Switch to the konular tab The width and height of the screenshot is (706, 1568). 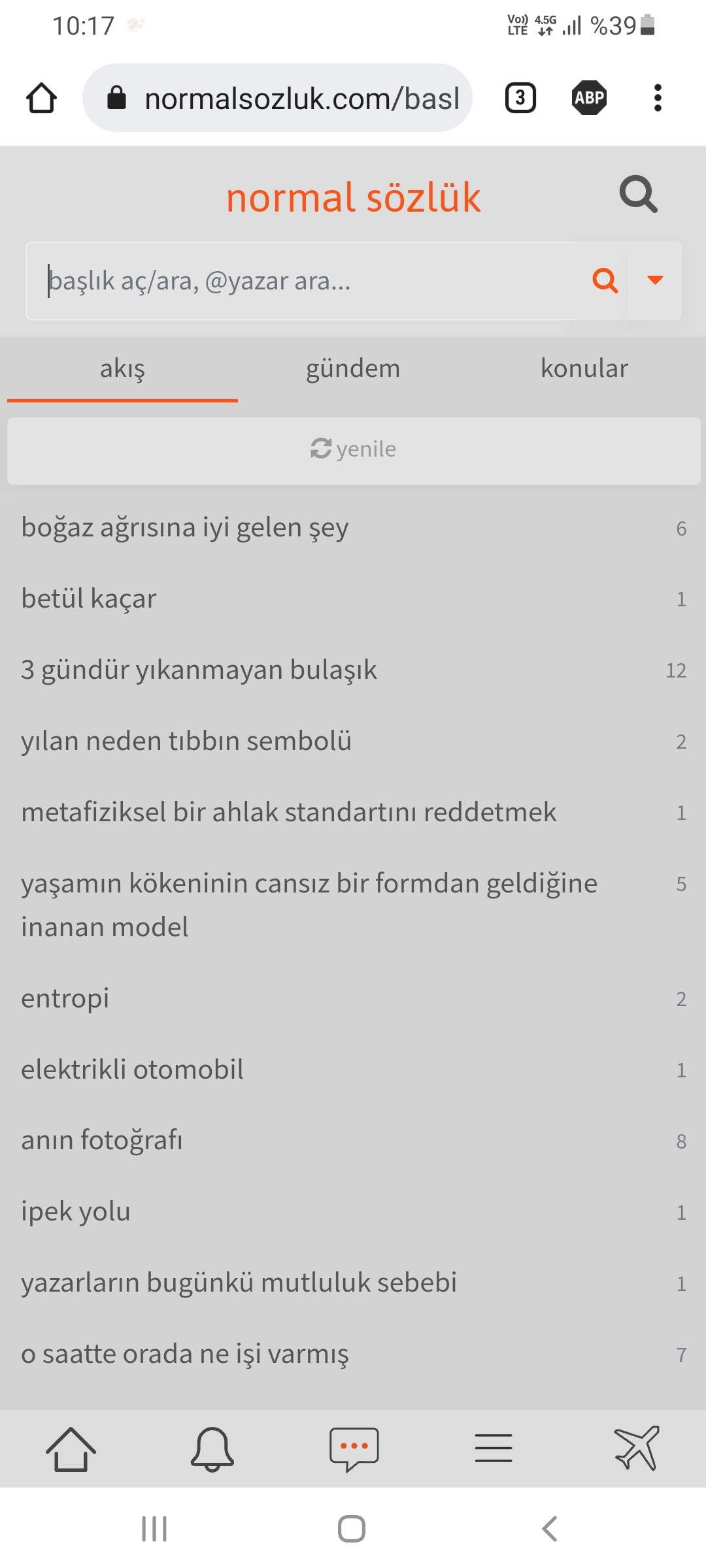click(584, 368)
